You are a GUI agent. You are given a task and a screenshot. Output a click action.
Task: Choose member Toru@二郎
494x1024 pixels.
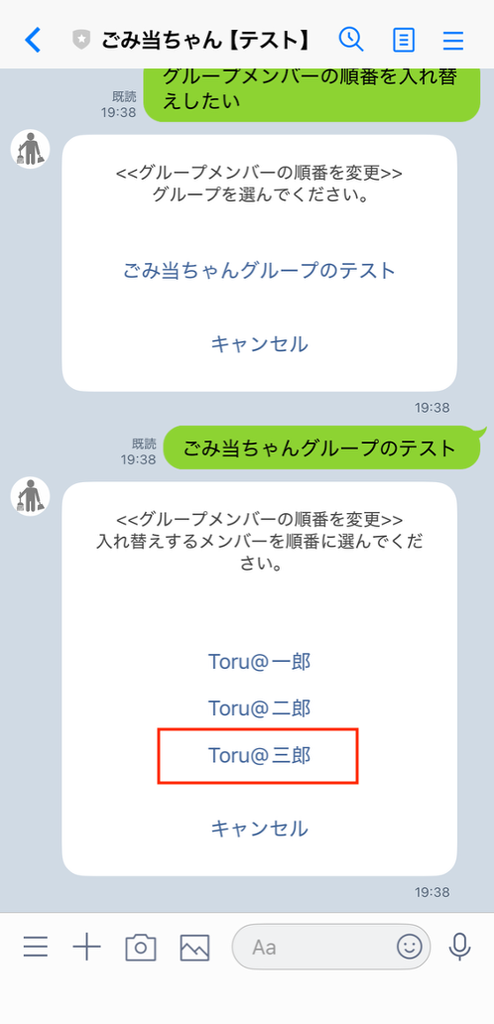coord(259,708)
